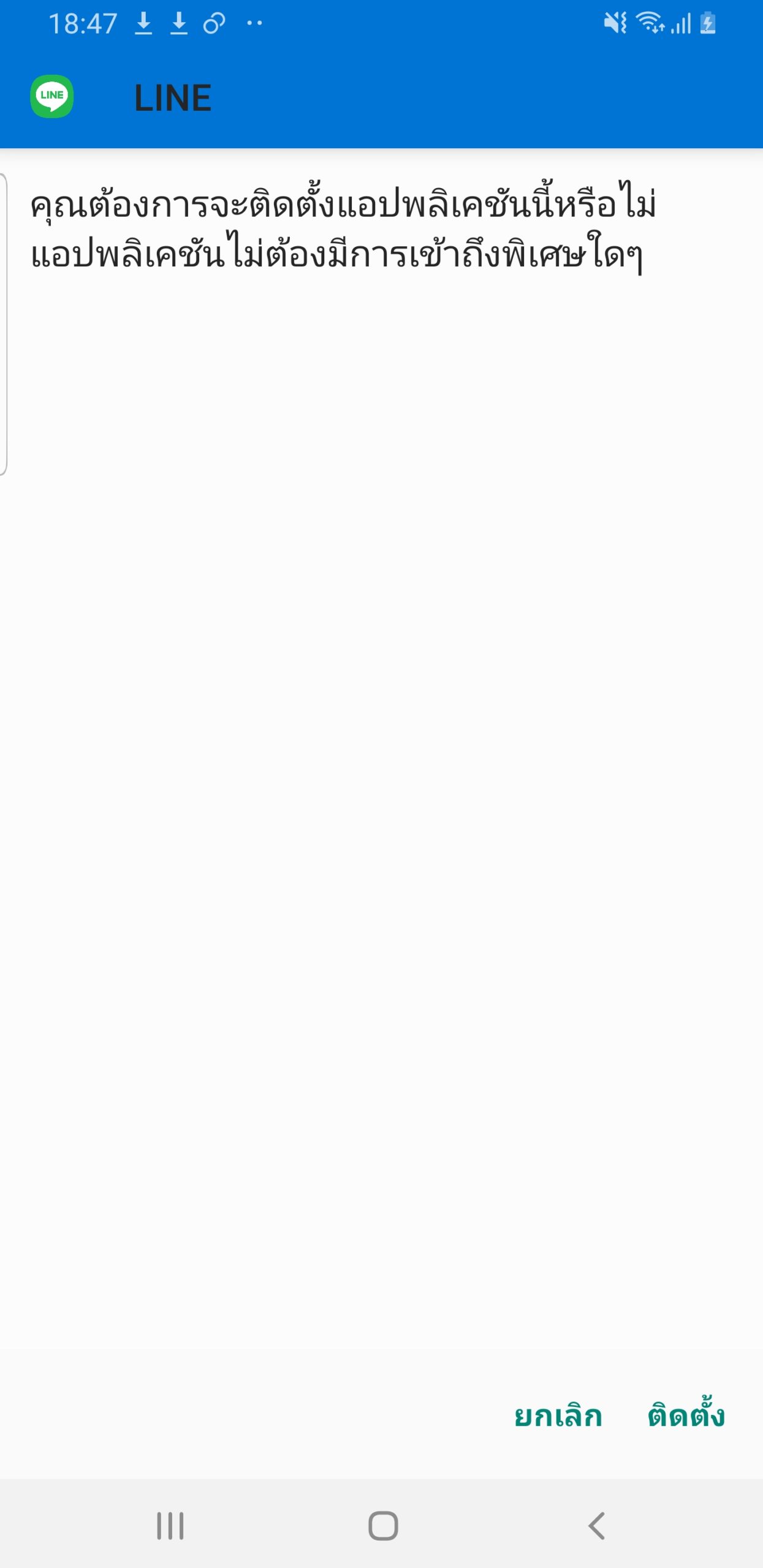Cancel installation with ยกเลิก
Viewport: 763px width, 1568px height.
click(x=558, y=1417)
